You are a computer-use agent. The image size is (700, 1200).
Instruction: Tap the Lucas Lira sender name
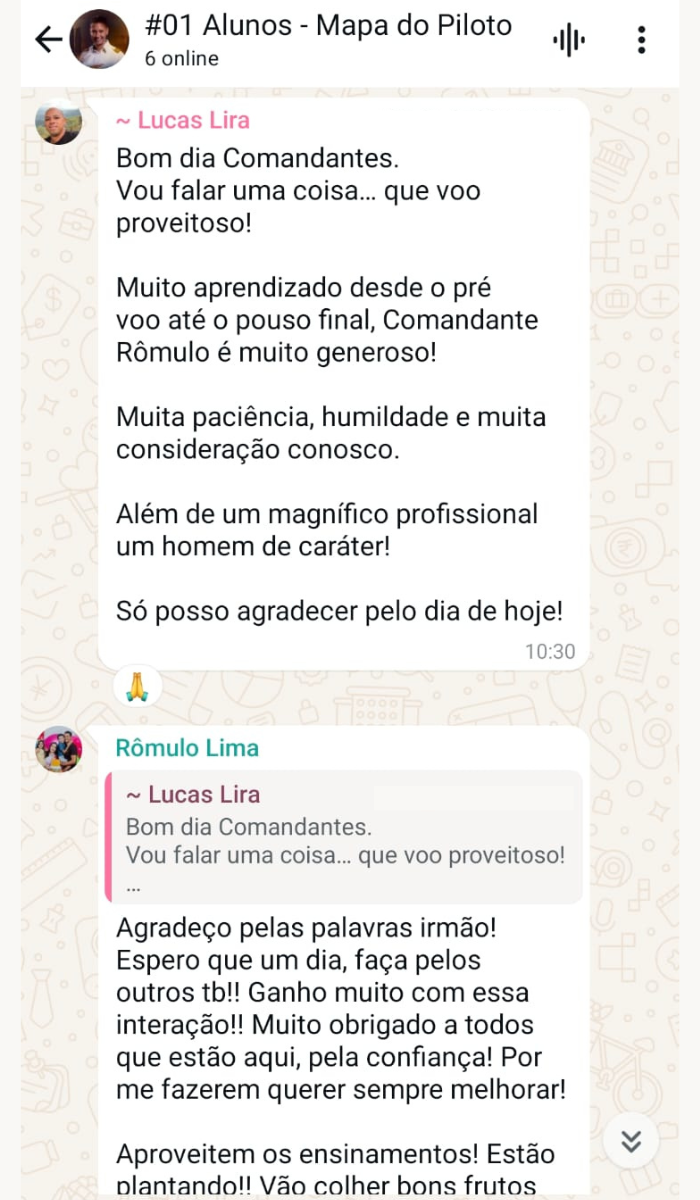183,121
